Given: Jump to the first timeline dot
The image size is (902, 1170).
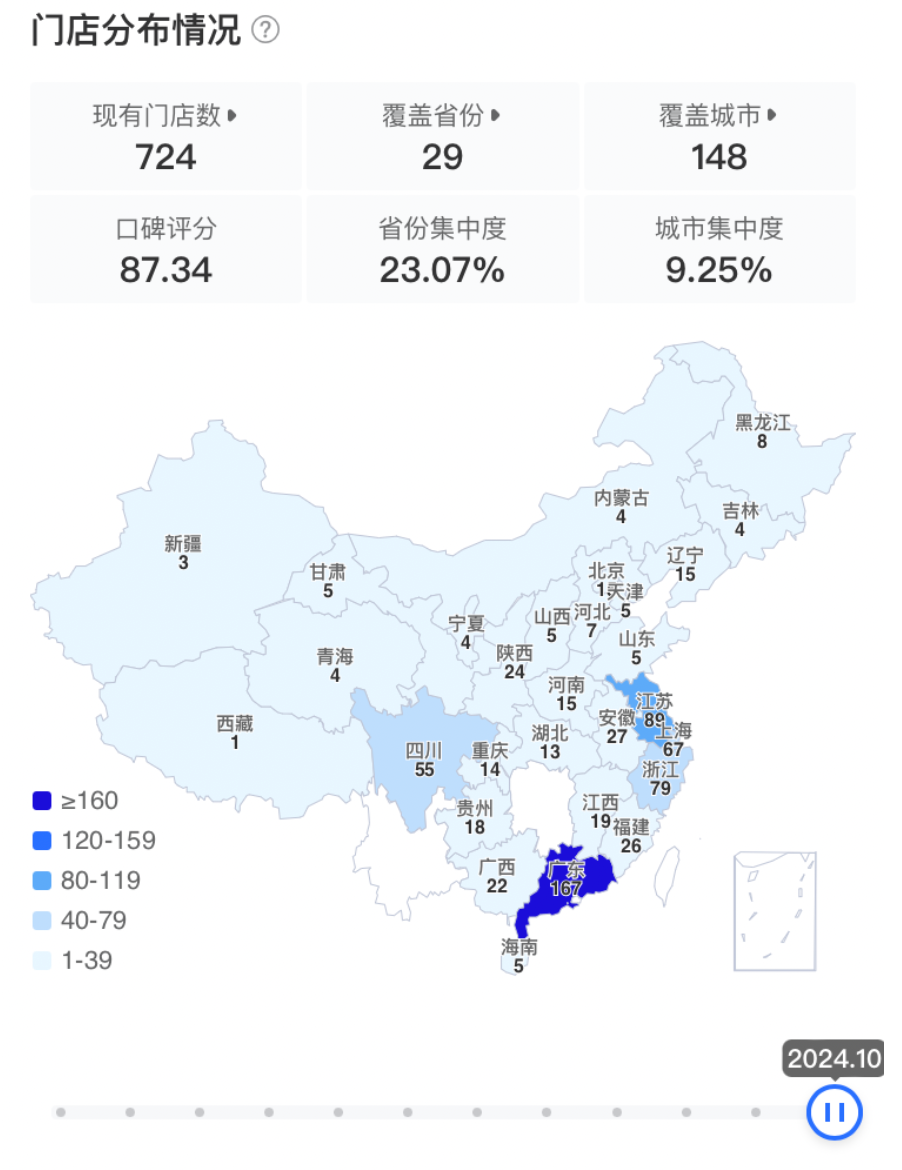Looking at the screenshot, I should point(61,1111).
